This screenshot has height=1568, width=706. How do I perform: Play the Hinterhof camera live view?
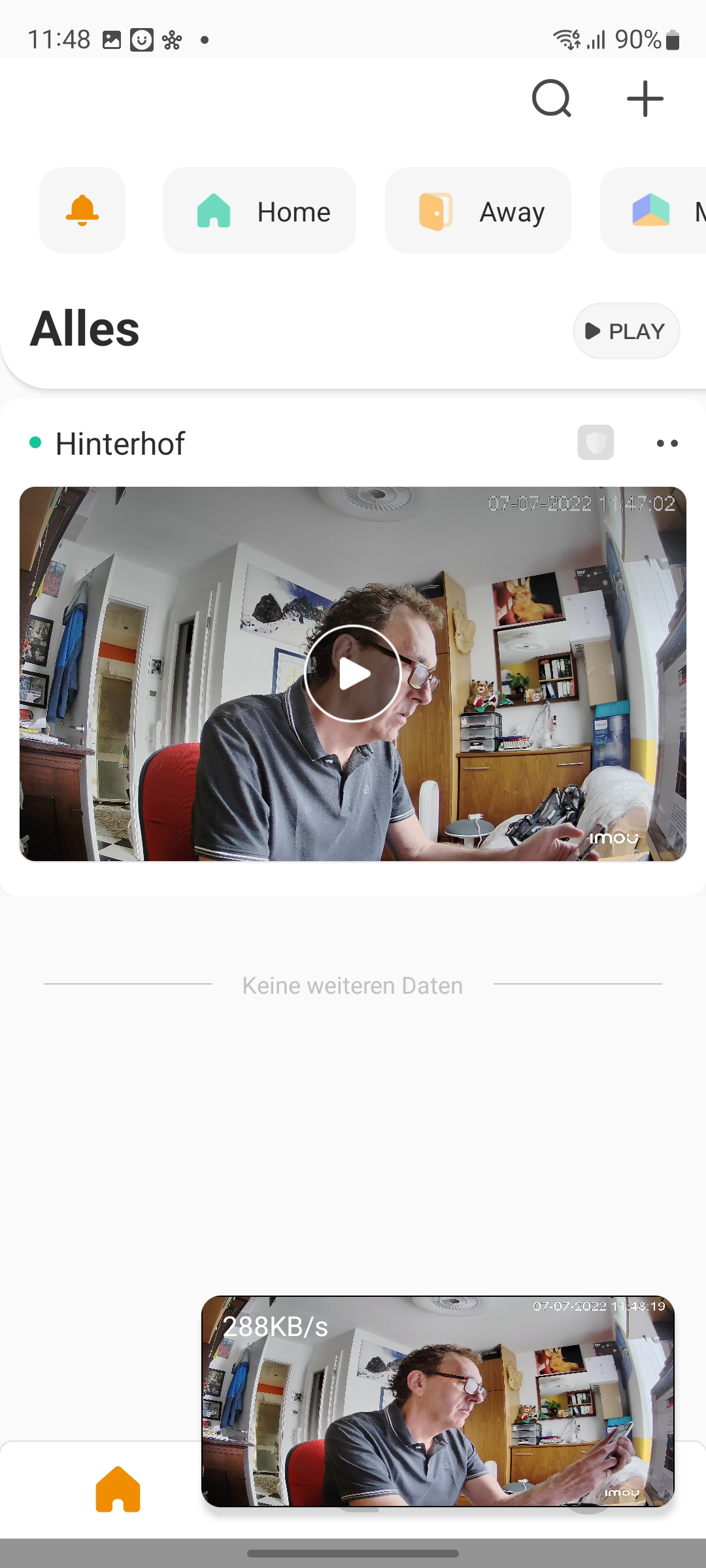tap(353, 674)
